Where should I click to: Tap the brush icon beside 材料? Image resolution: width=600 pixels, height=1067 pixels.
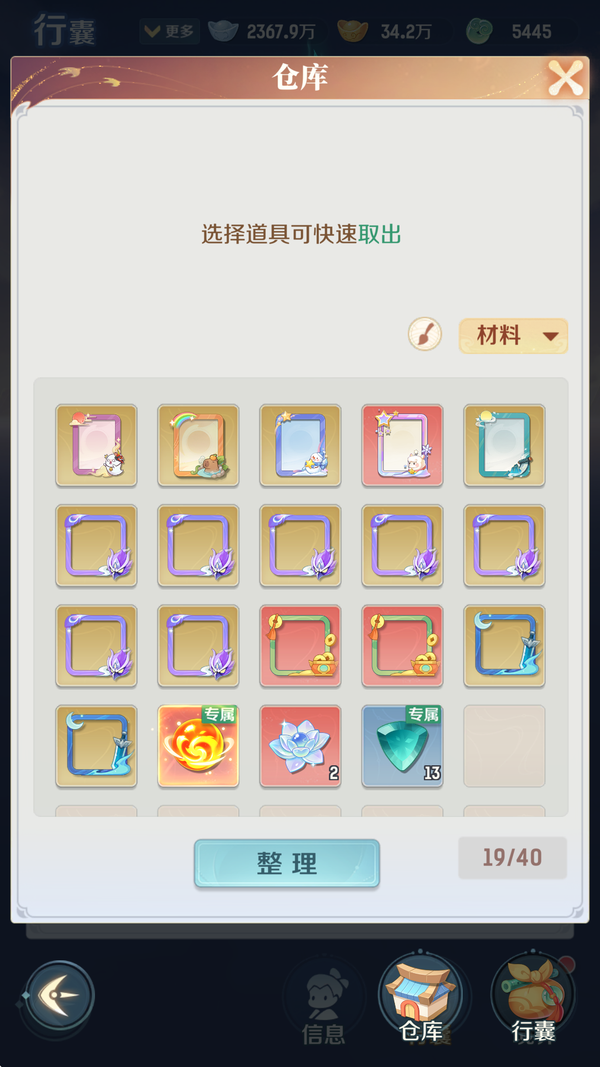(425, 334)
